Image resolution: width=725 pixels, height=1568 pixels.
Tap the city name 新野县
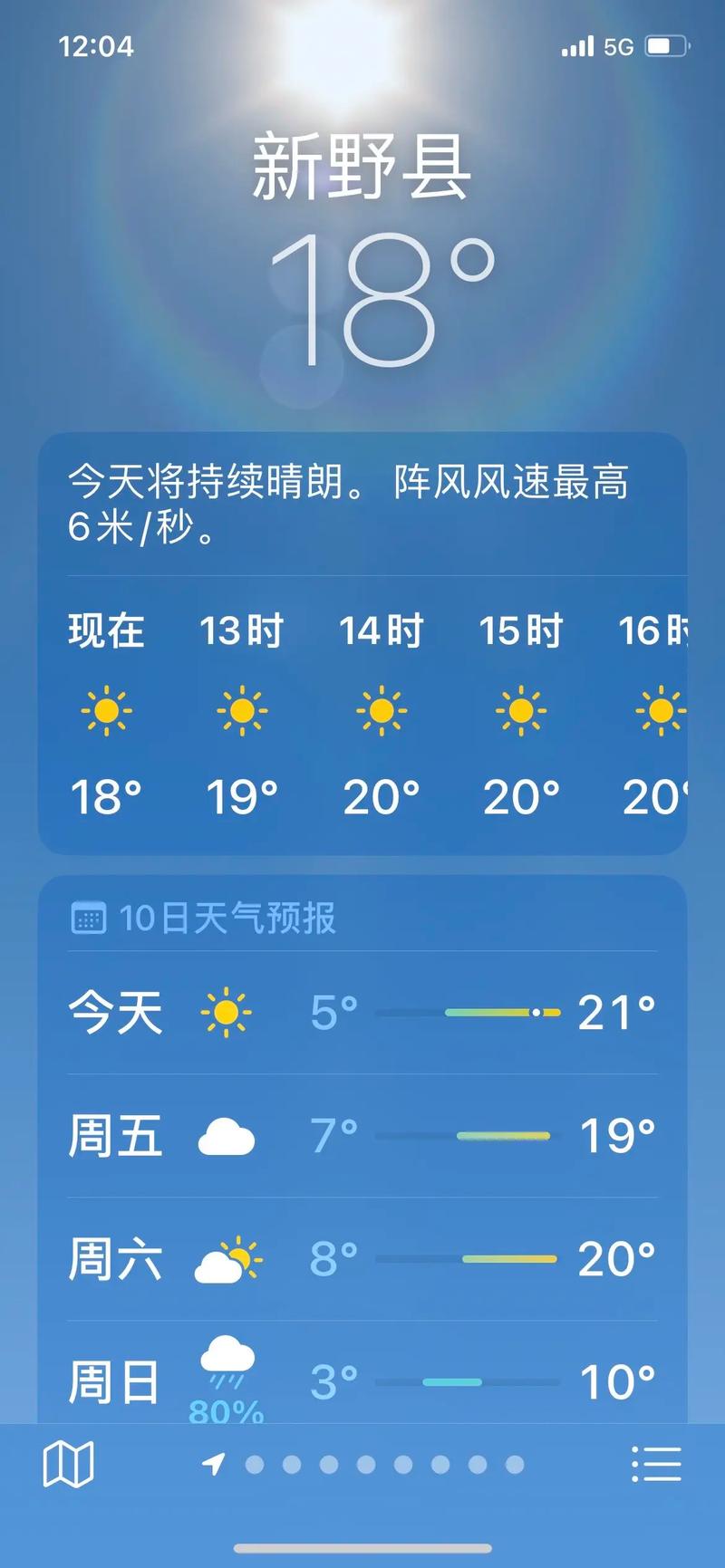[x=362, y=168]
